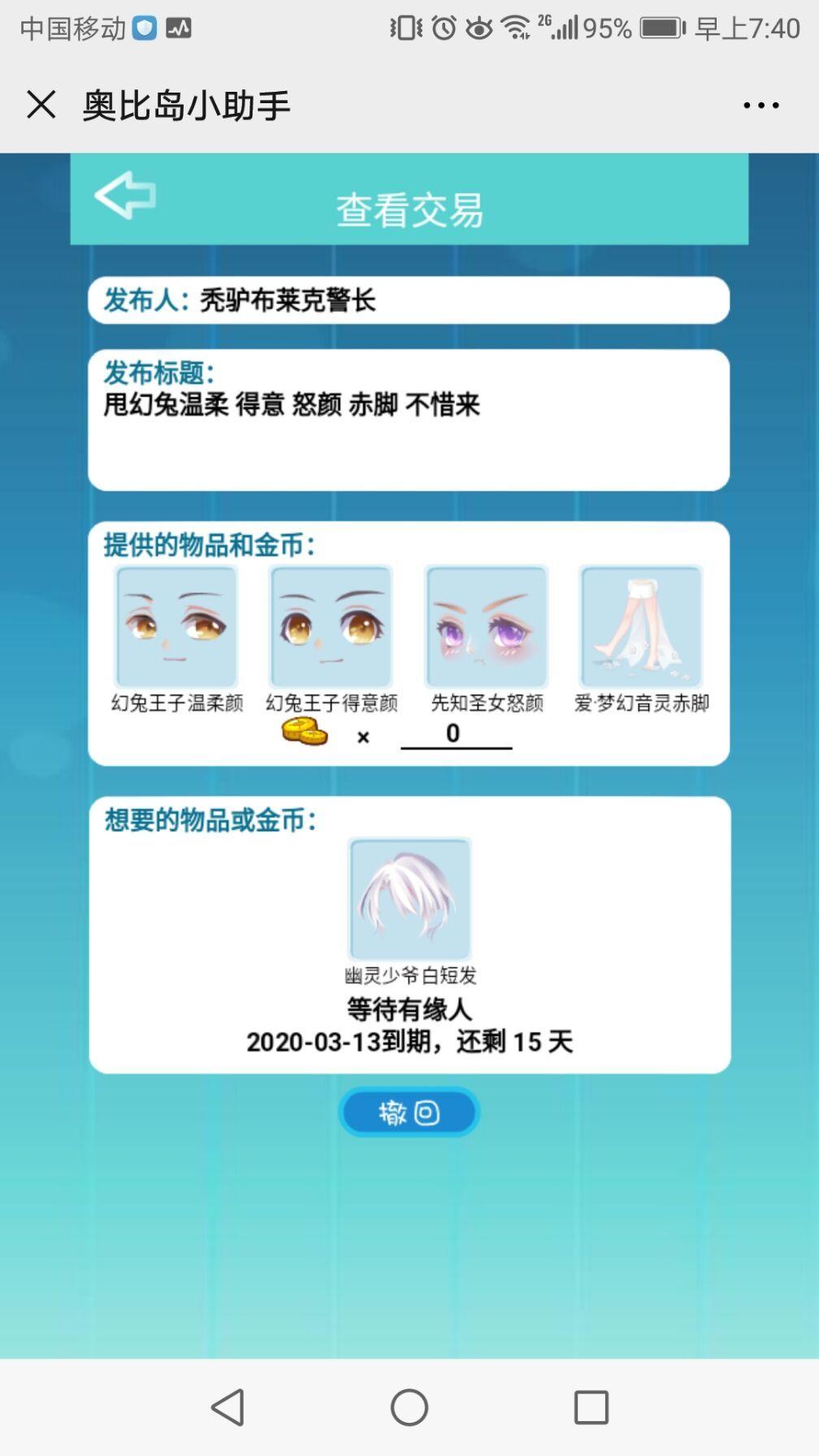View the wanted 幽灵少爷白短发 item

409,899
